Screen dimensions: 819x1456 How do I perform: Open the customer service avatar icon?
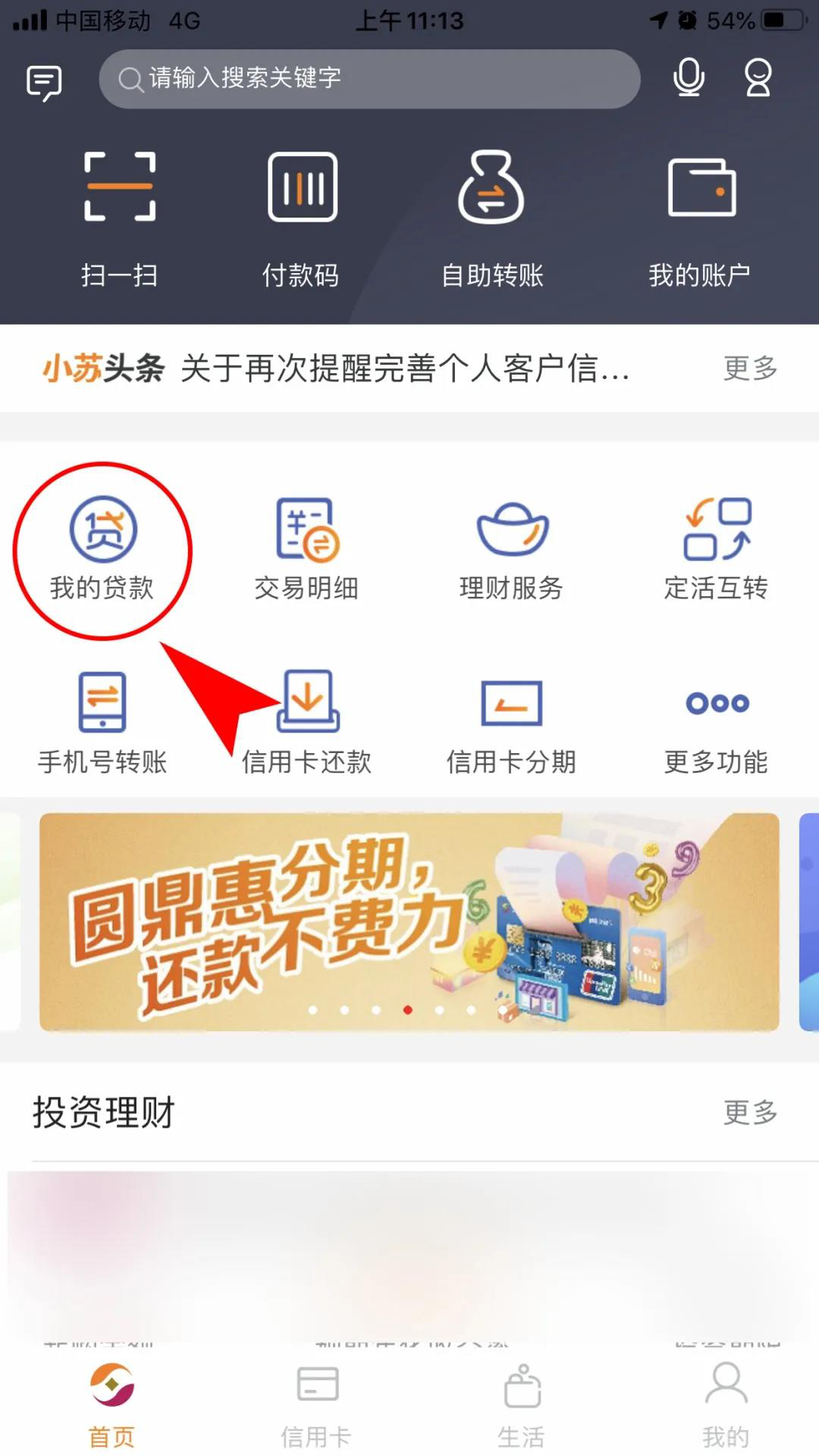pyautogui.click(x=758, y=78)
